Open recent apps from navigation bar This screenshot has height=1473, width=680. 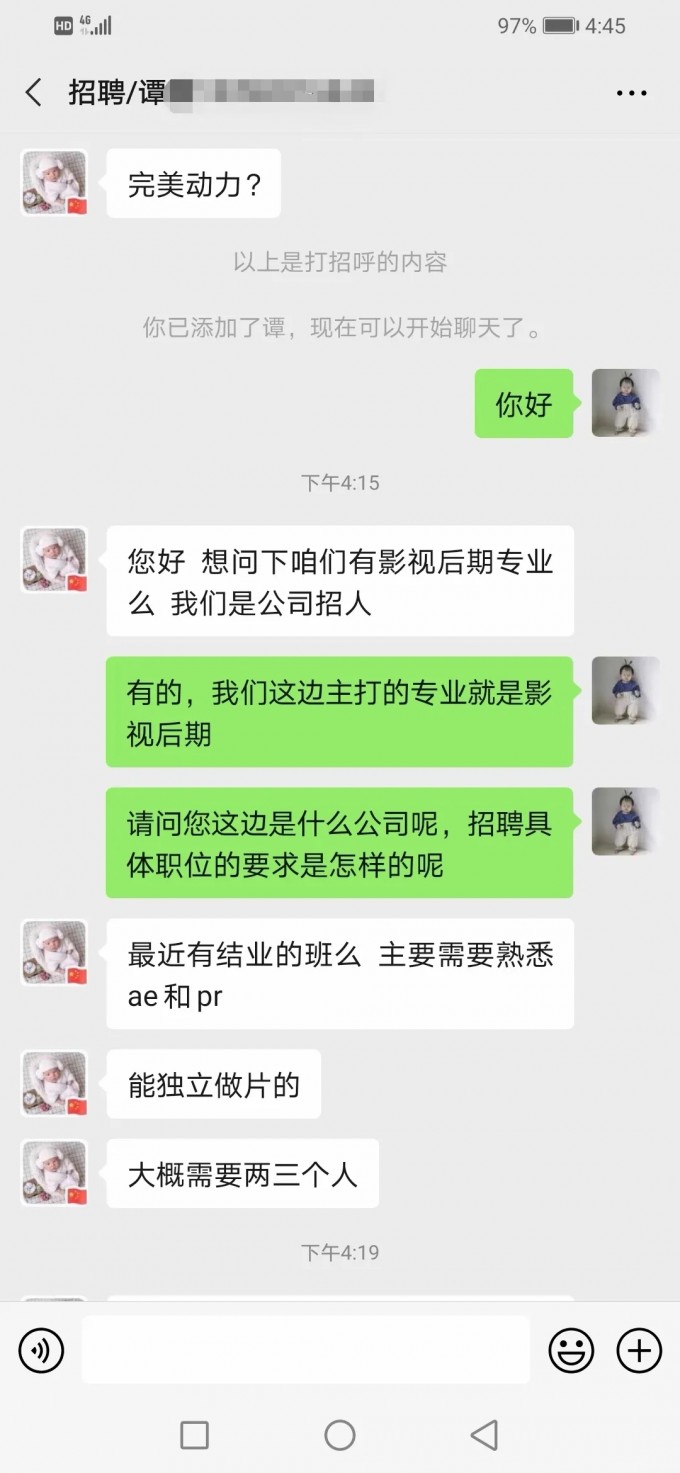(194, 1435)
